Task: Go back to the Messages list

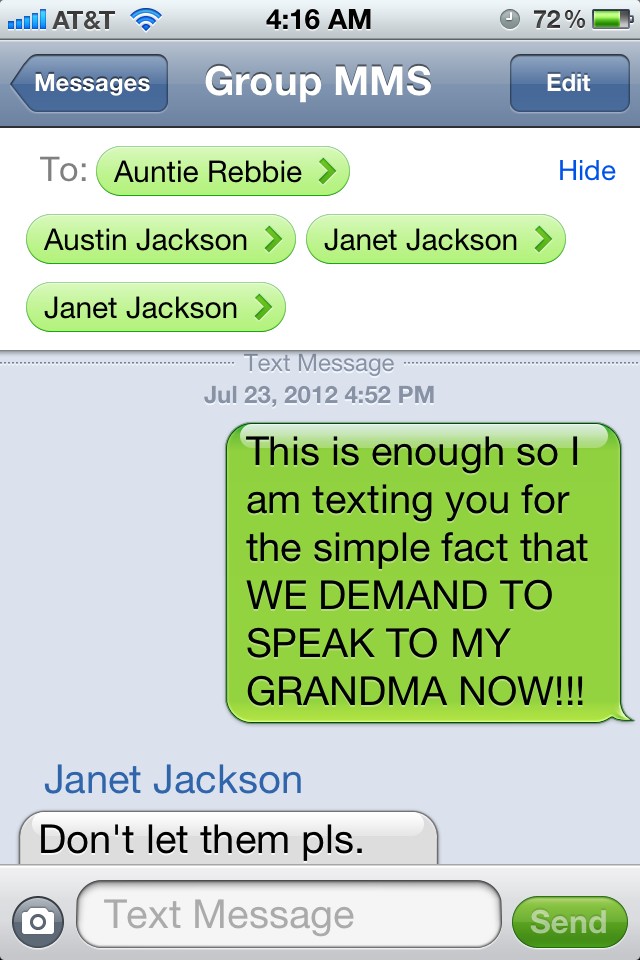Action: 90,83
